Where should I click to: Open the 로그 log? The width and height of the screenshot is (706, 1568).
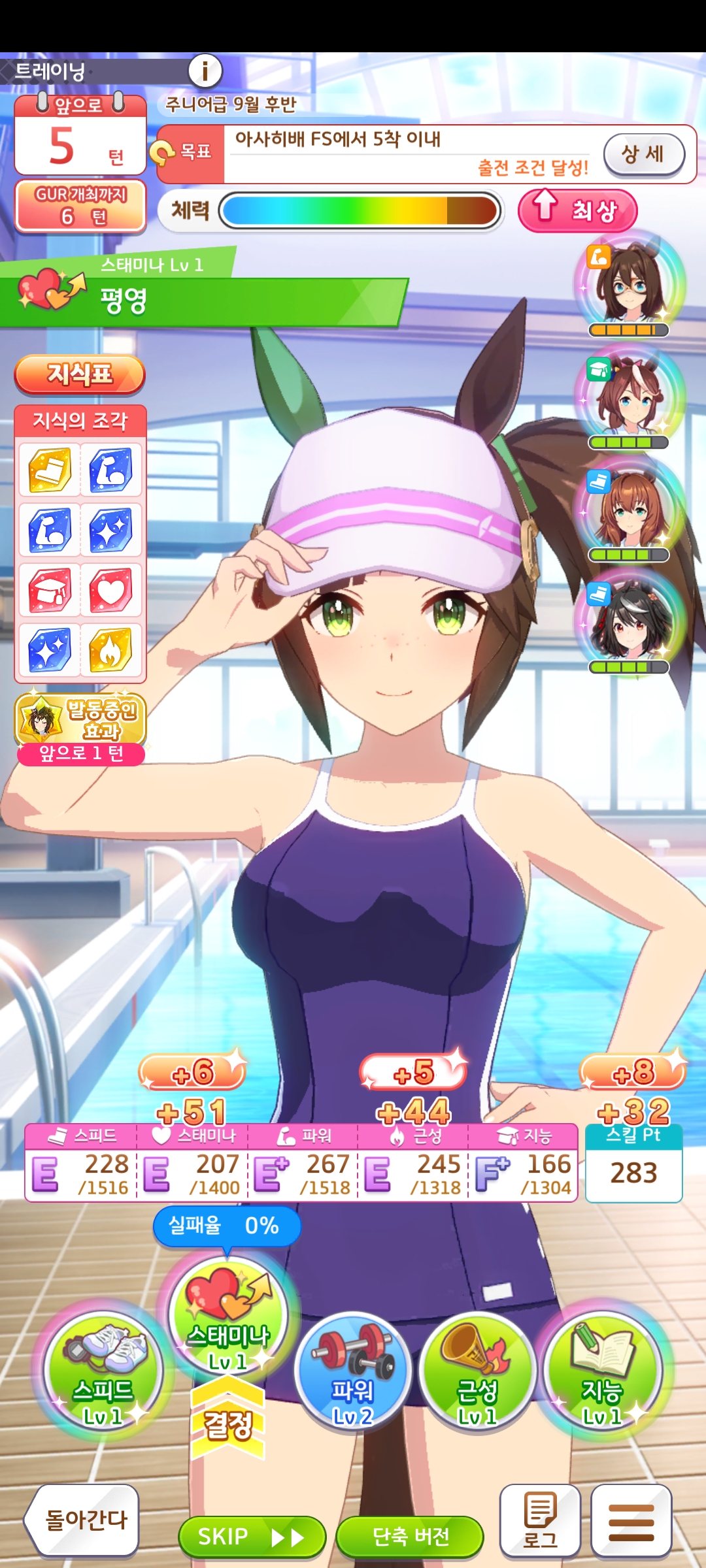click(x=540, y=1521)
